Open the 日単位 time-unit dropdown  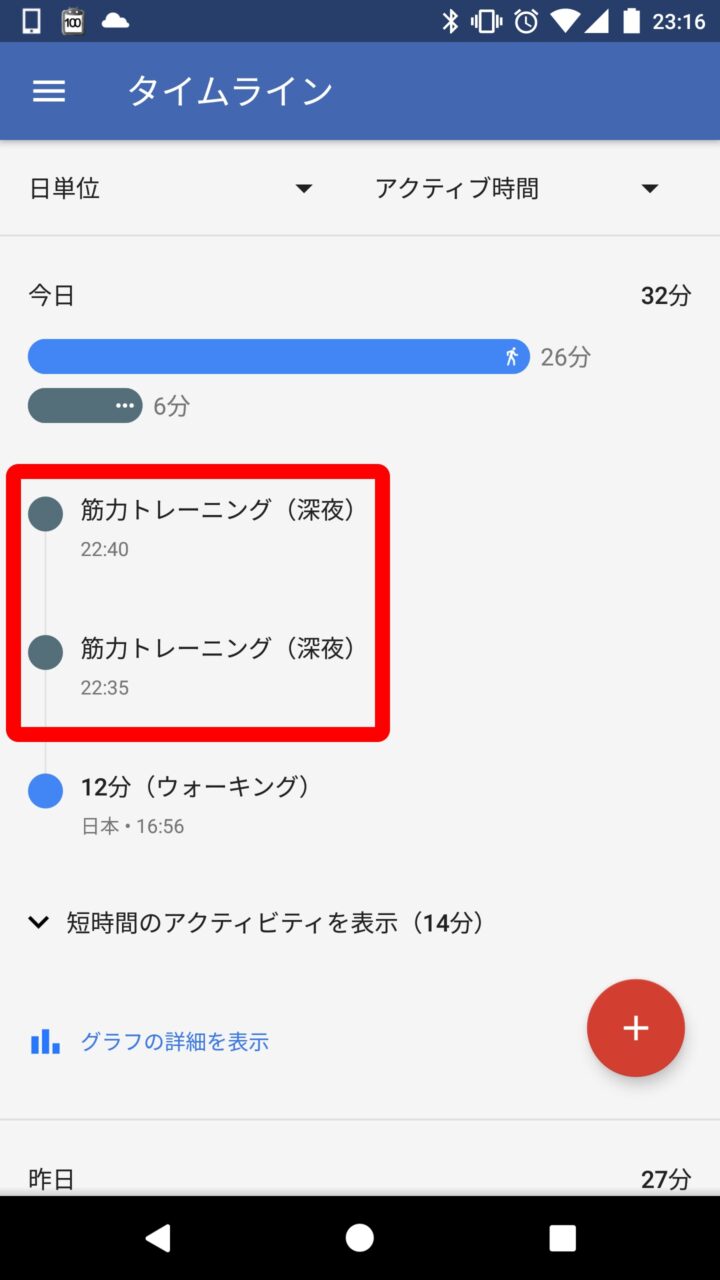[x=171, y=188]
